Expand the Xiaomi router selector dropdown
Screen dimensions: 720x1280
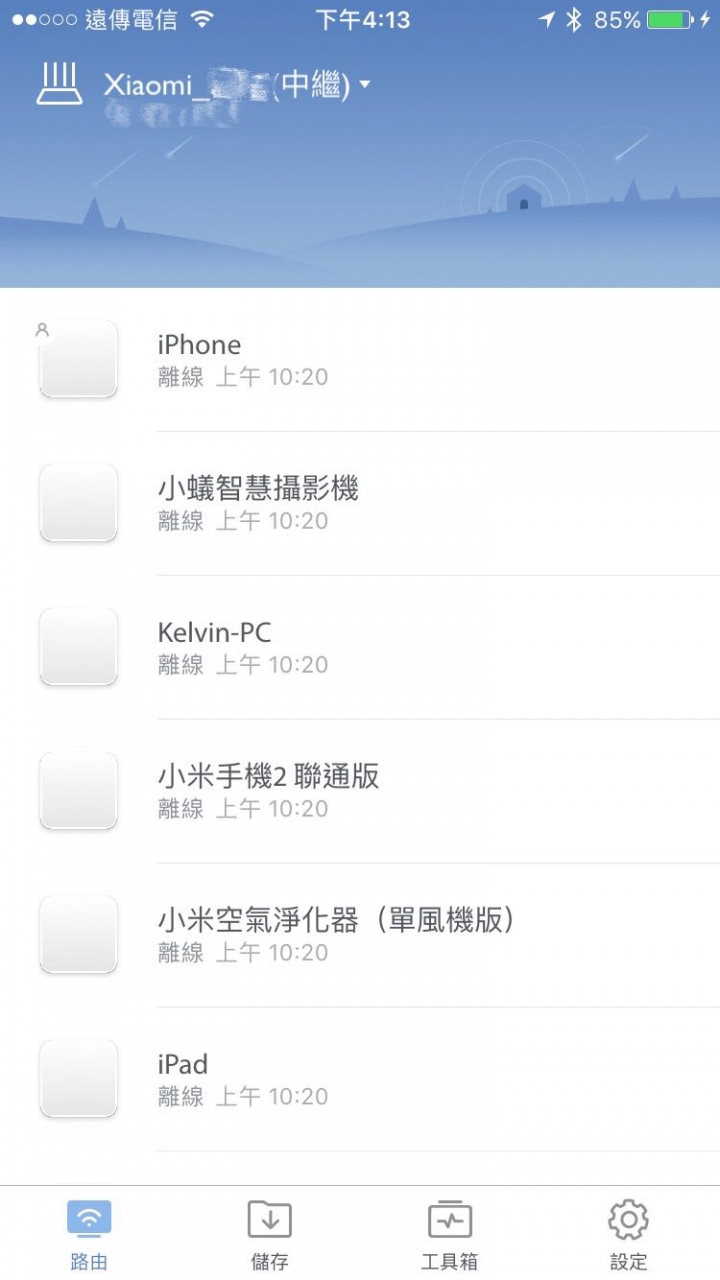click(x=364, y=85)
